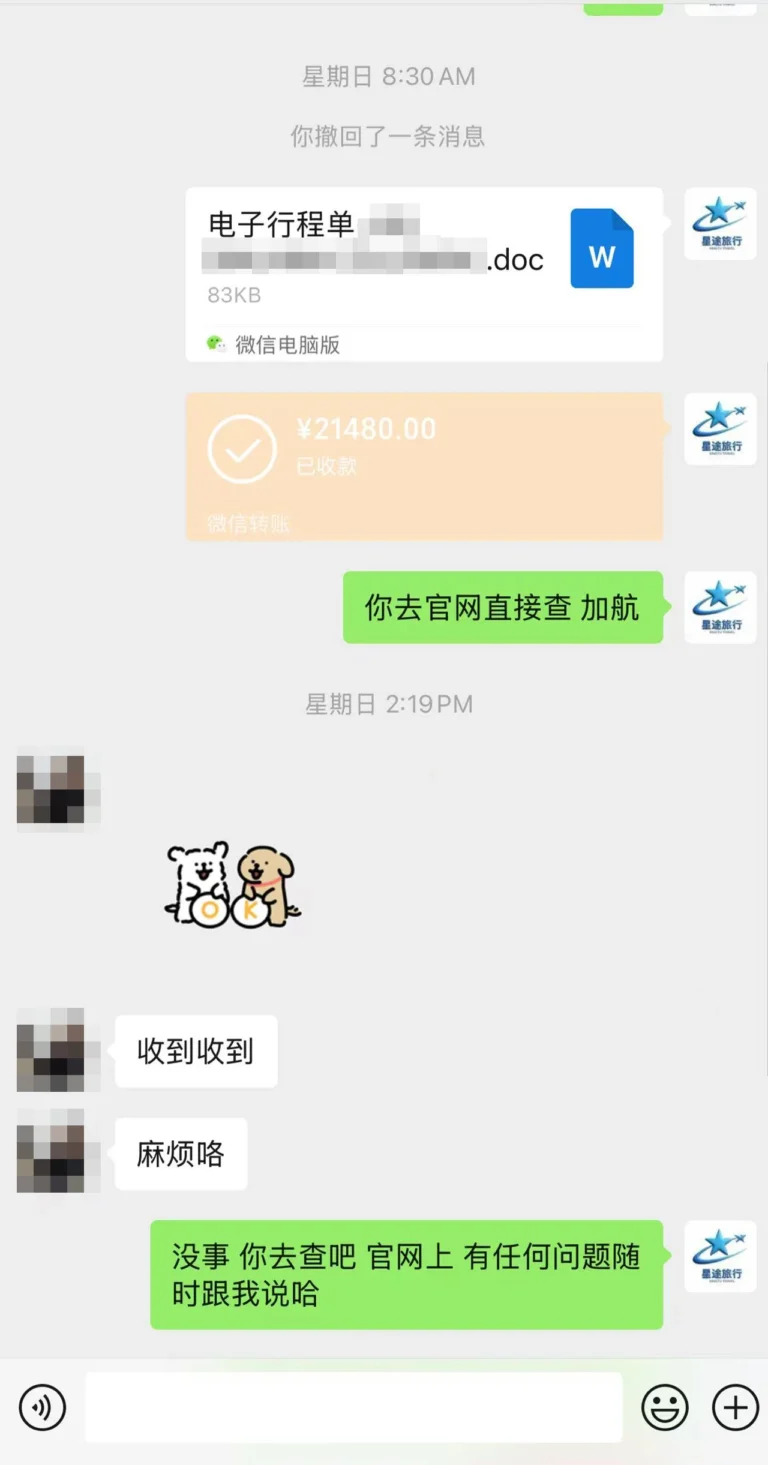This screenshot has height=1465, width=768.
Task: Tap the 星途旅行 avatar beside 你去官网直接查 加航
Action: (720, 607)
